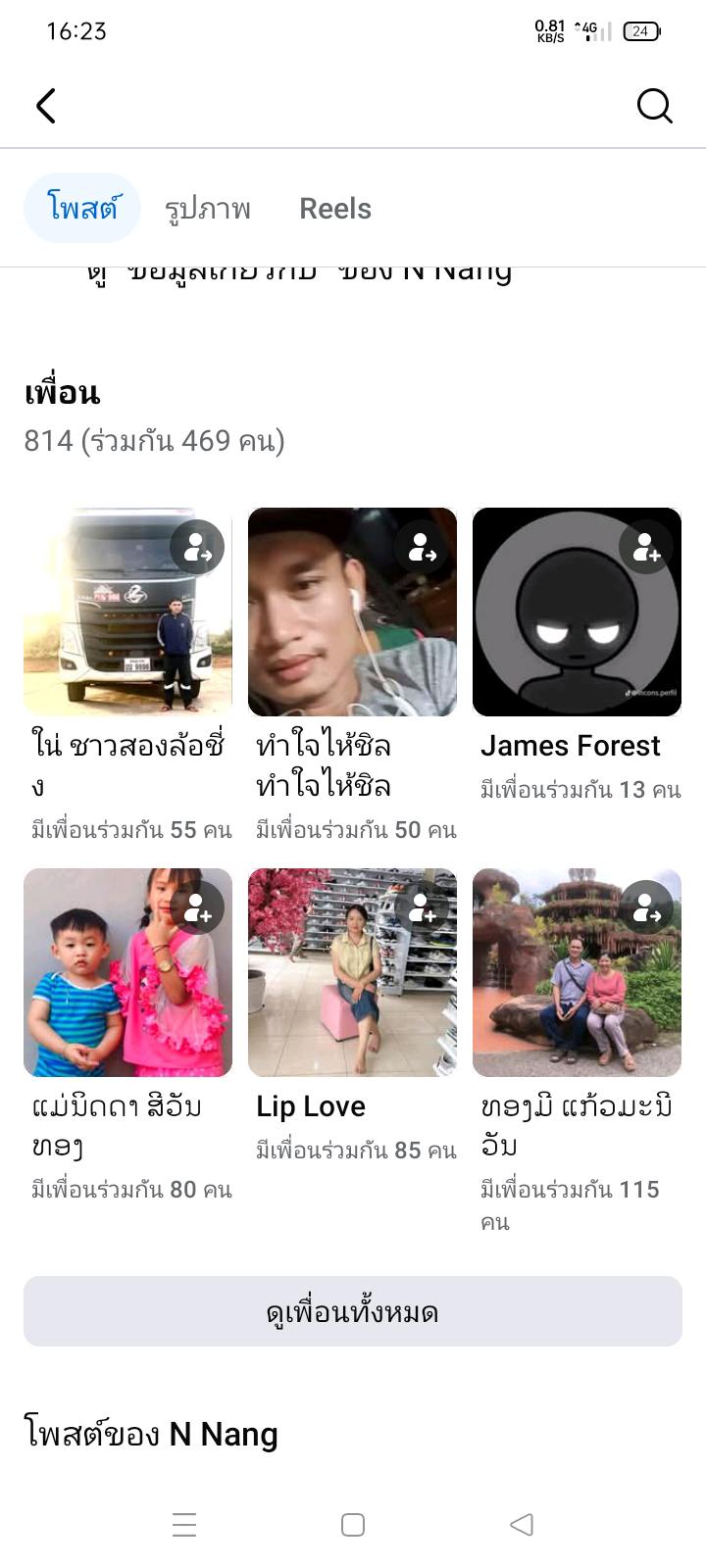The width and height of the screenshot is (706, 1568).
Task: Select the โพสต์ tab
Action: tap(82, 209)
